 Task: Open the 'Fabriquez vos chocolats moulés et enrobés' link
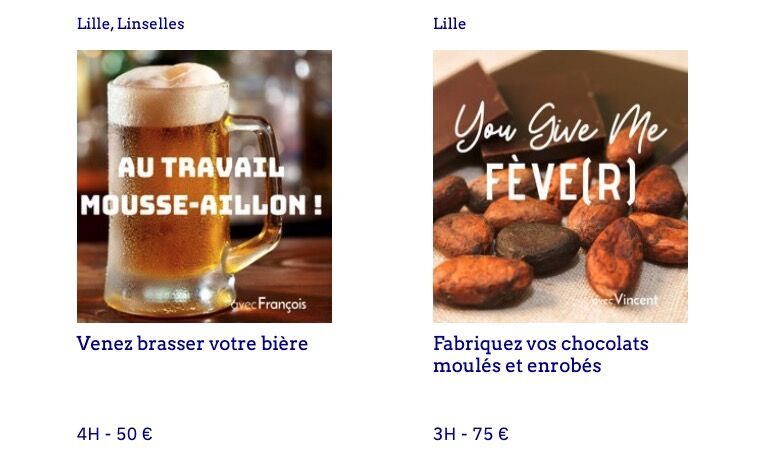coord(540,355)
